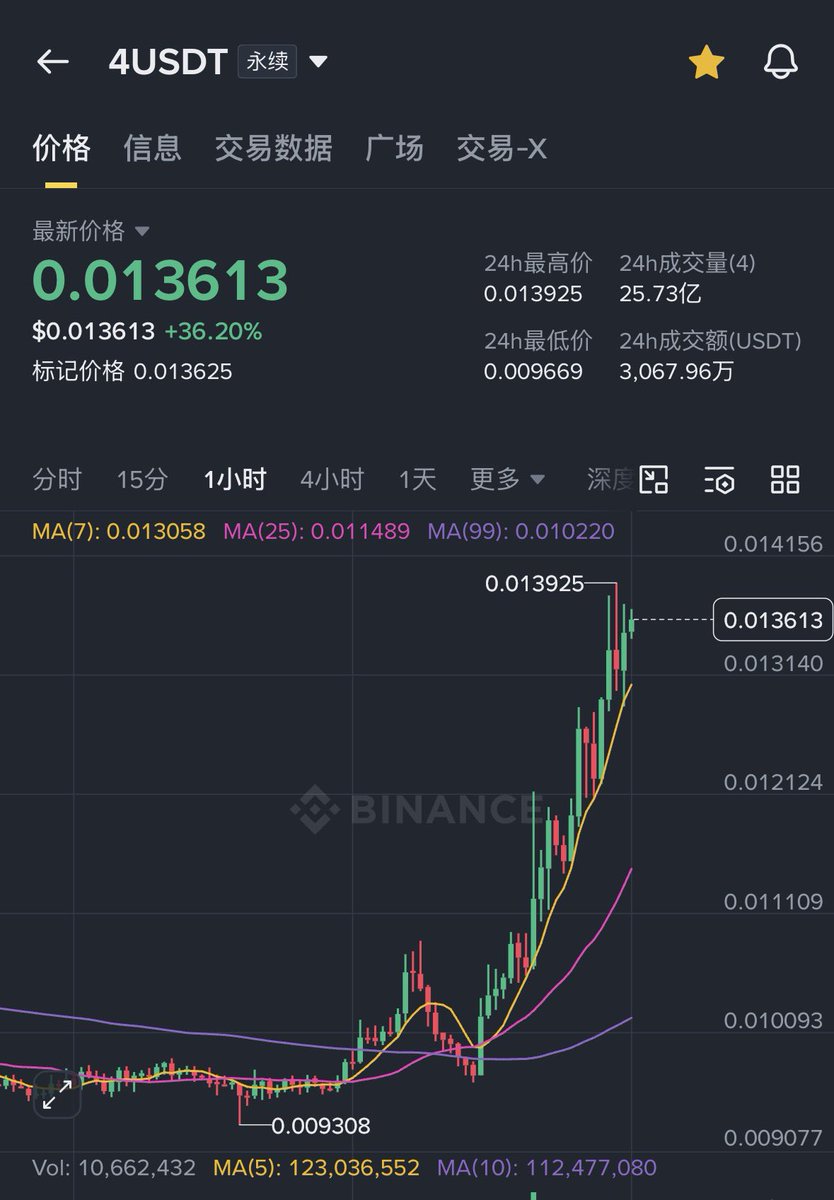
Task: Switch to the 信息 tab
Action: (x=152, y=149)
